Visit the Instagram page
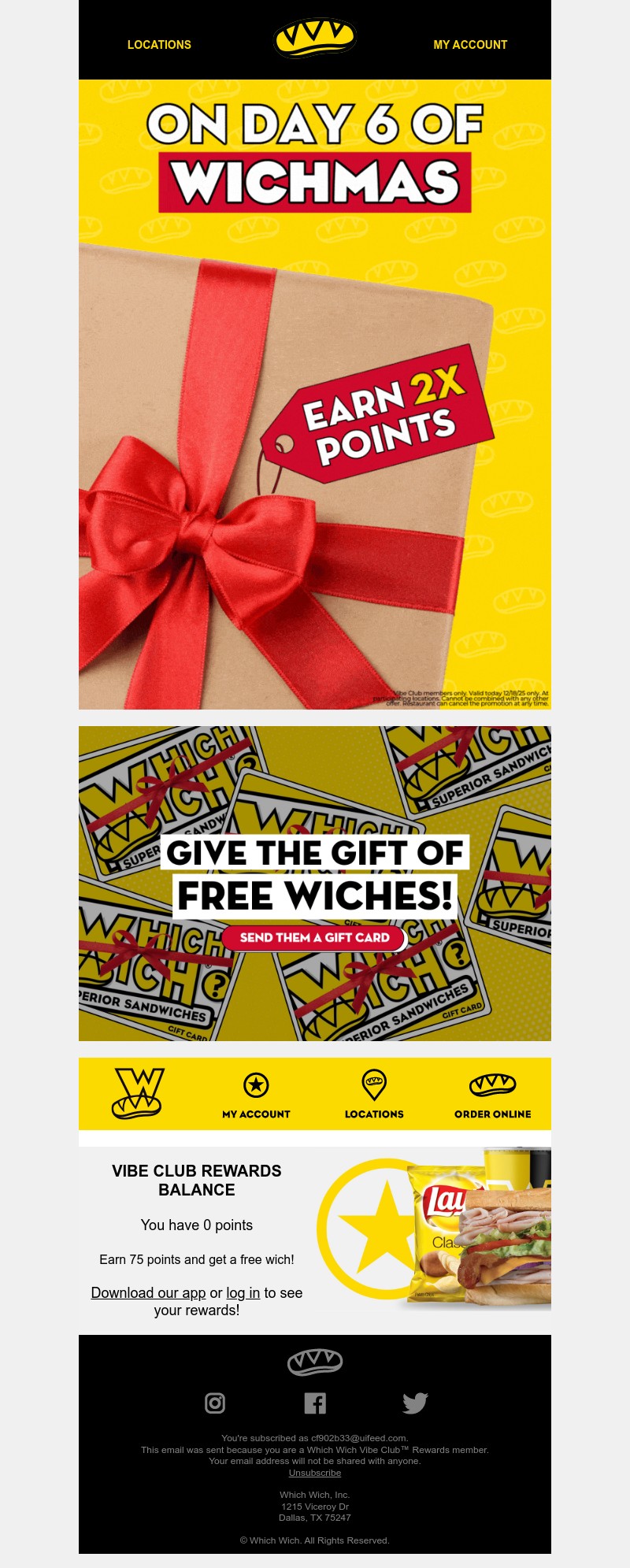This screenshot has height=1568, width=630. tap(215, 1403)
